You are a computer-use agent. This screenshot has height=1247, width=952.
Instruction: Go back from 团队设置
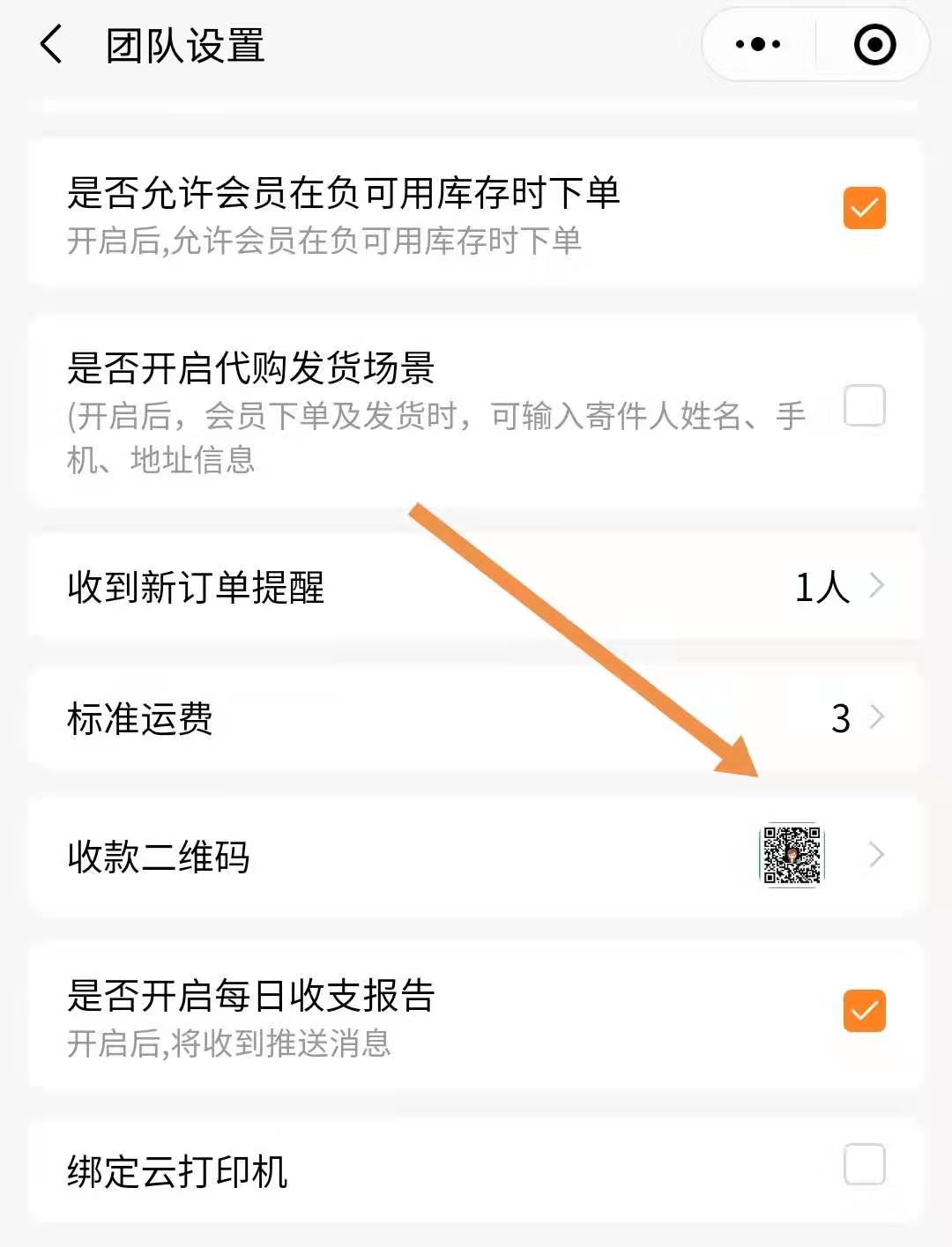pos(53,45)
